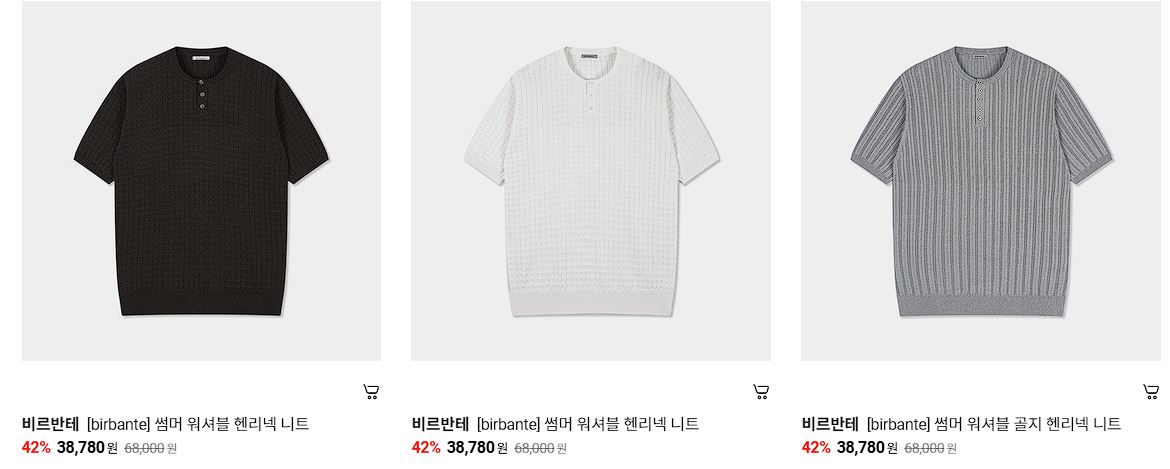This screenshot has width=1170, height=469.
Task: Add the gray 골지 헨리넥 니트 to cart
Action: [1151, 391]
